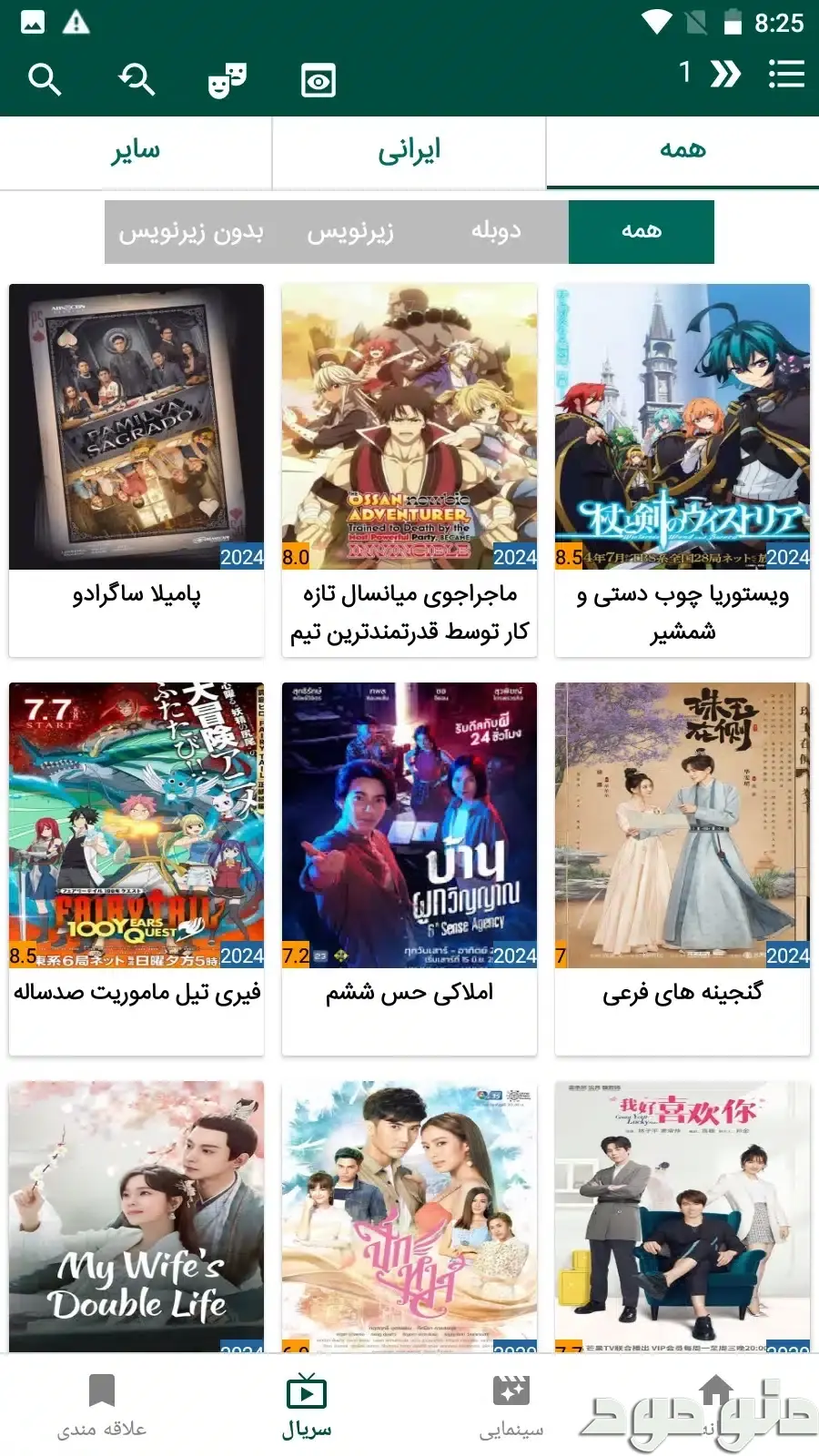Open the My Wife's Double Life poster
The image size is (819, 1456).
tap(136, 1215)
